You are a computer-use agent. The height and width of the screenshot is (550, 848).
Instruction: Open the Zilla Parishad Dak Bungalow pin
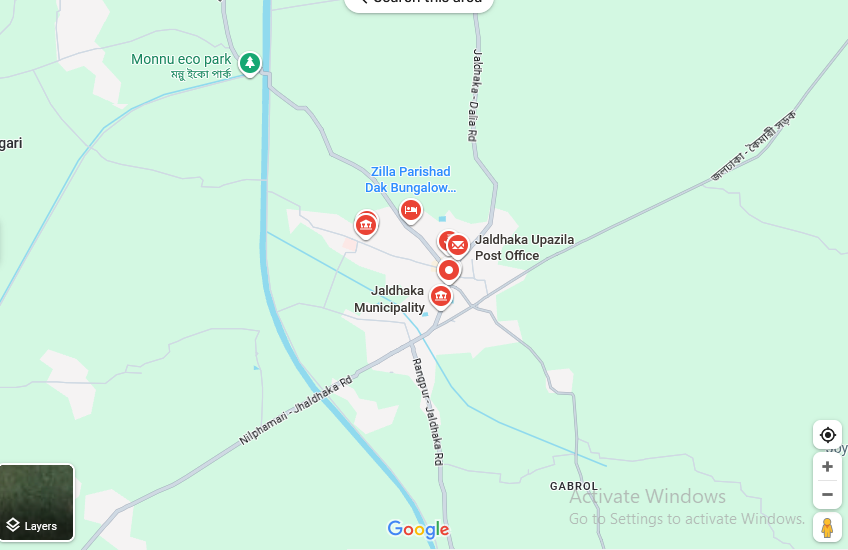(x=410, y=210)
